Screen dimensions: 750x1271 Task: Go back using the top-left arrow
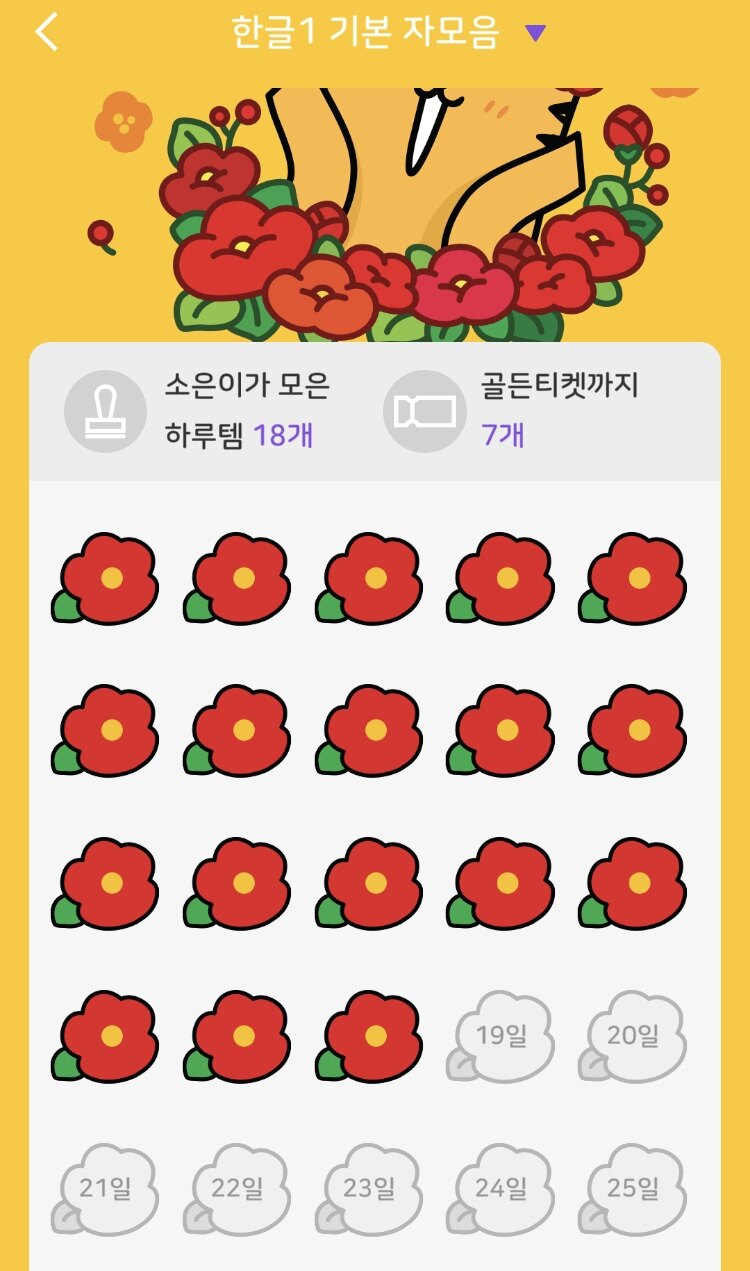[47, 32]
